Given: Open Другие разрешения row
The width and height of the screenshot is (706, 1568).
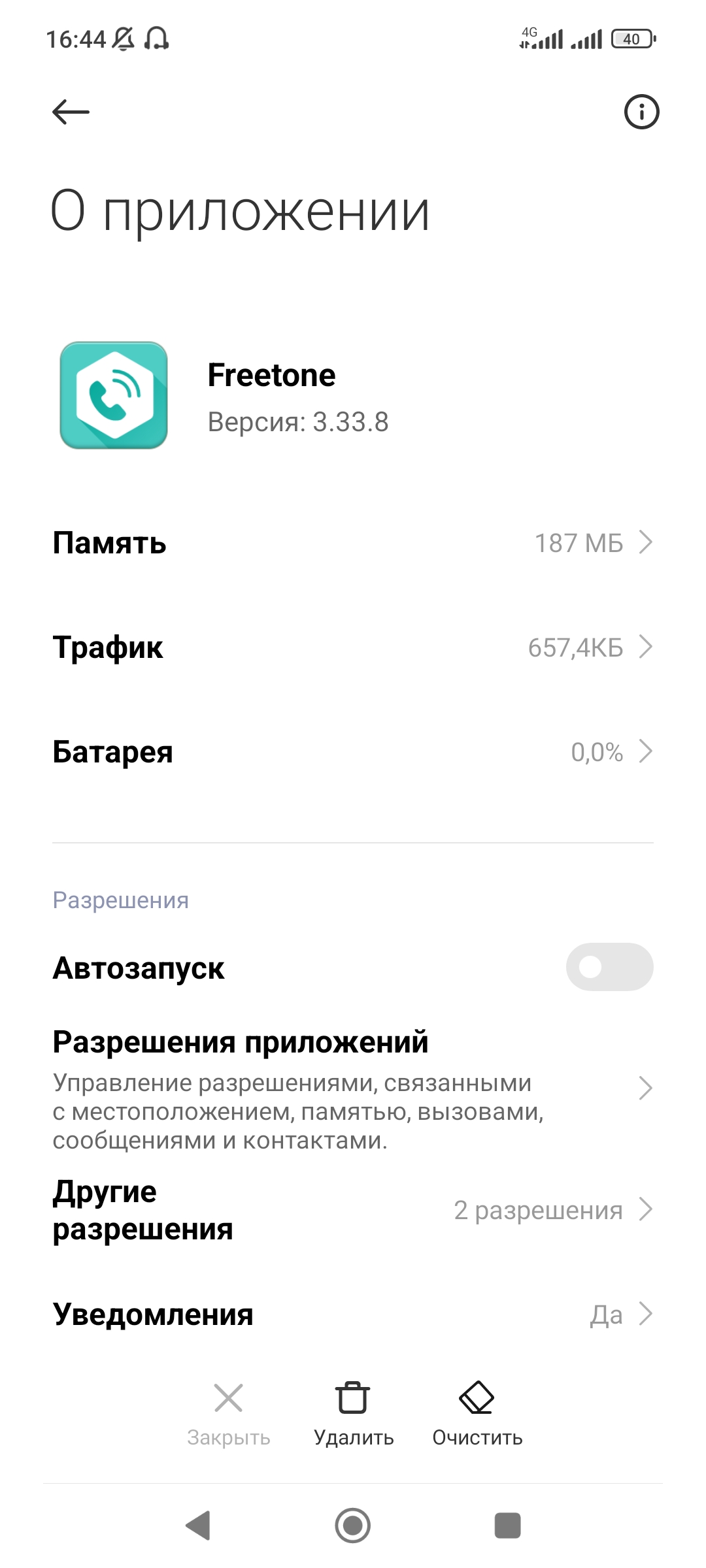Looking at the screenshot, I should (353, 1210).
